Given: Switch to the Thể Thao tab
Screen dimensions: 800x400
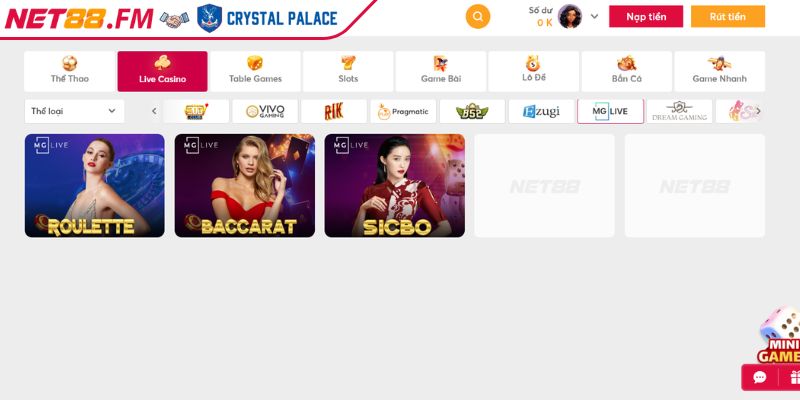Looking at the screenshot, I should click(x=70, y=71).
